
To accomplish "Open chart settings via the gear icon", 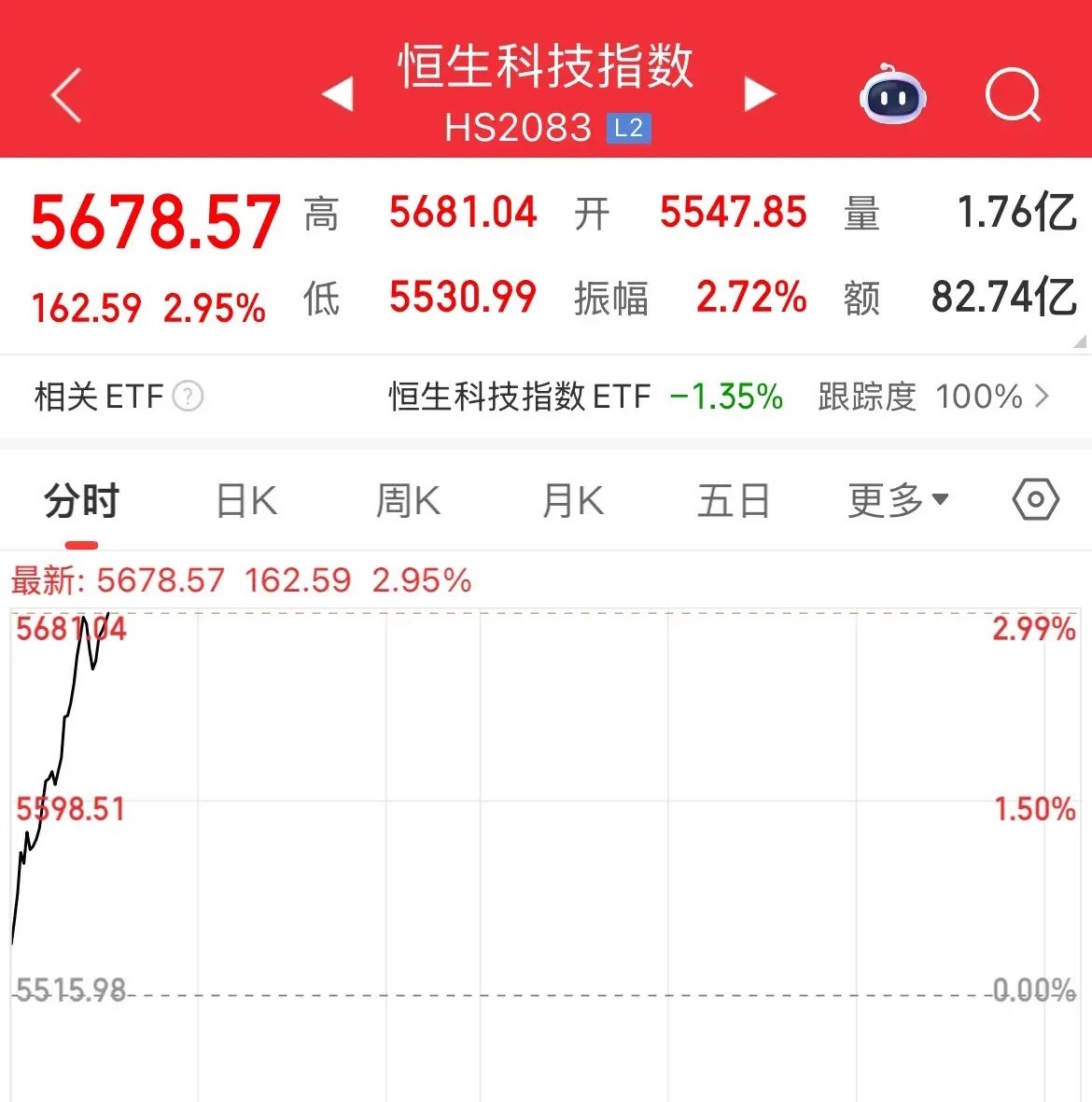I will (x=1034, y=501).
